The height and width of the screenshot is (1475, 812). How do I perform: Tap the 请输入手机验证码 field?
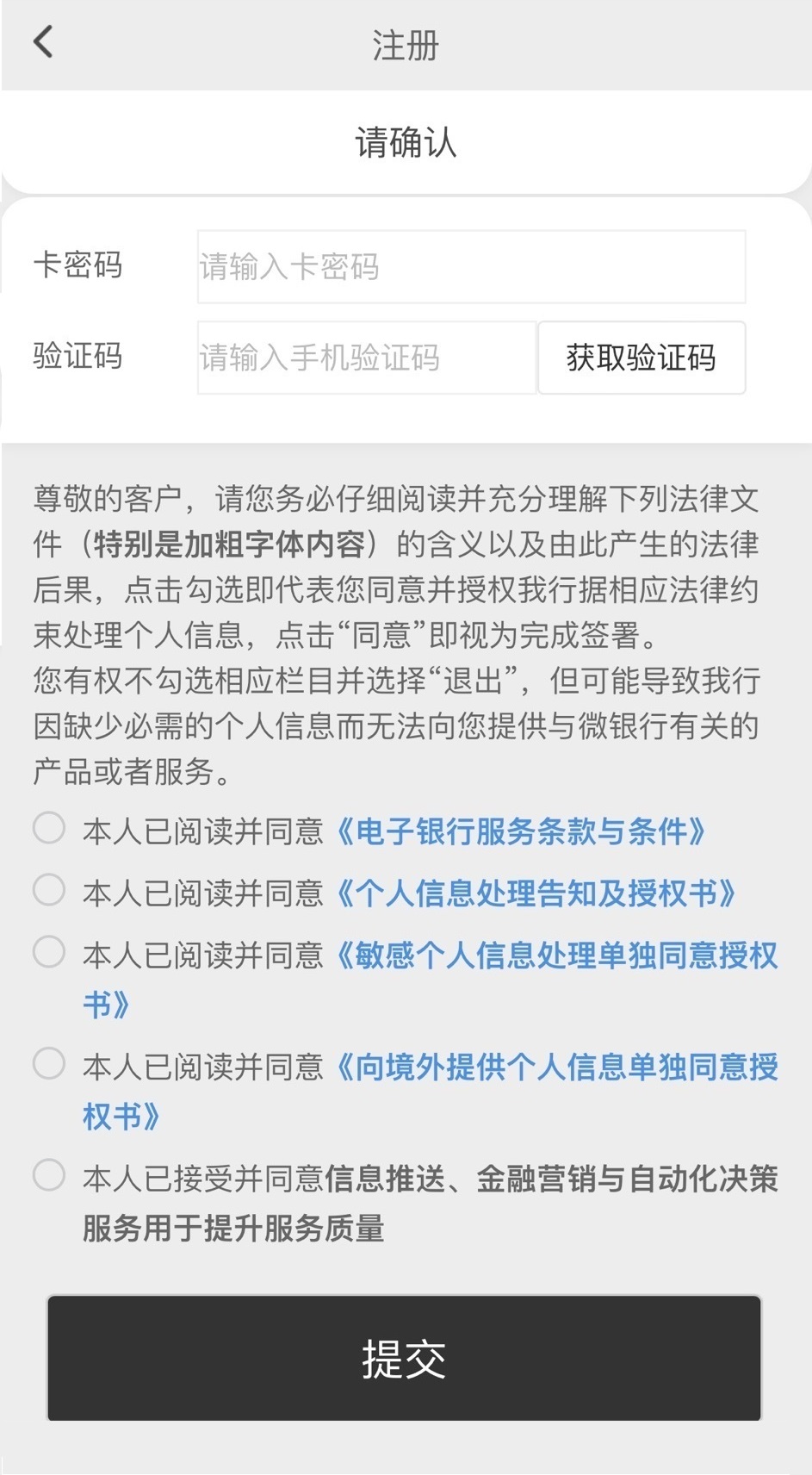click(x=367, y=358)
